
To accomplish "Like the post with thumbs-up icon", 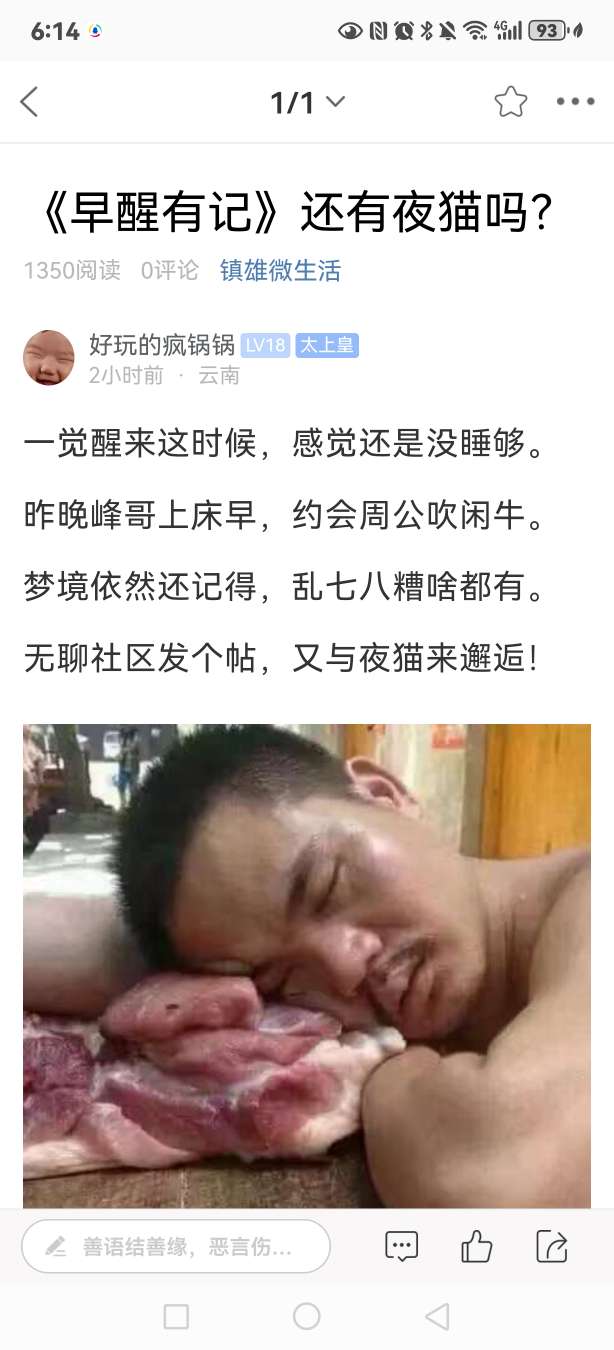I will (x=476, y=1246).
